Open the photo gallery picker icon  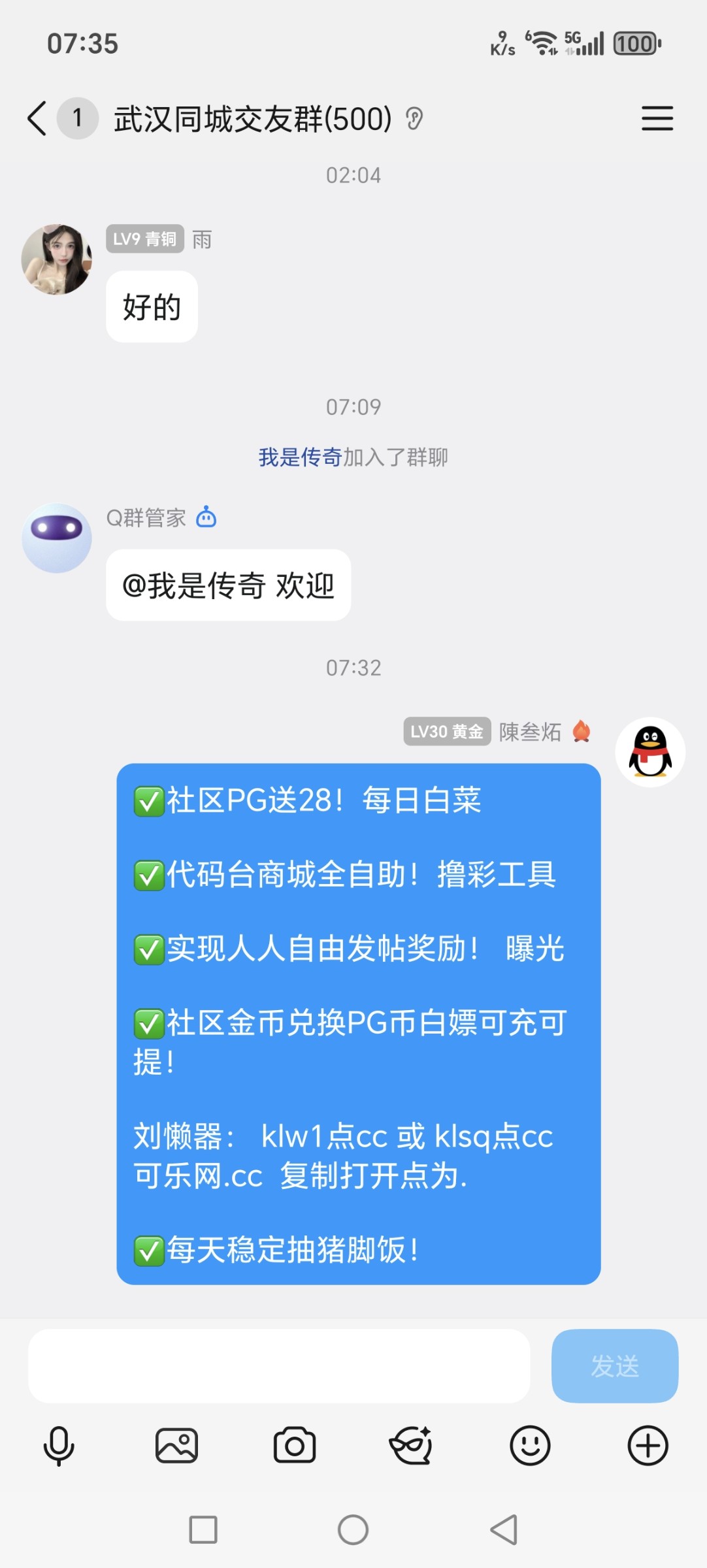click(176, 1445)
